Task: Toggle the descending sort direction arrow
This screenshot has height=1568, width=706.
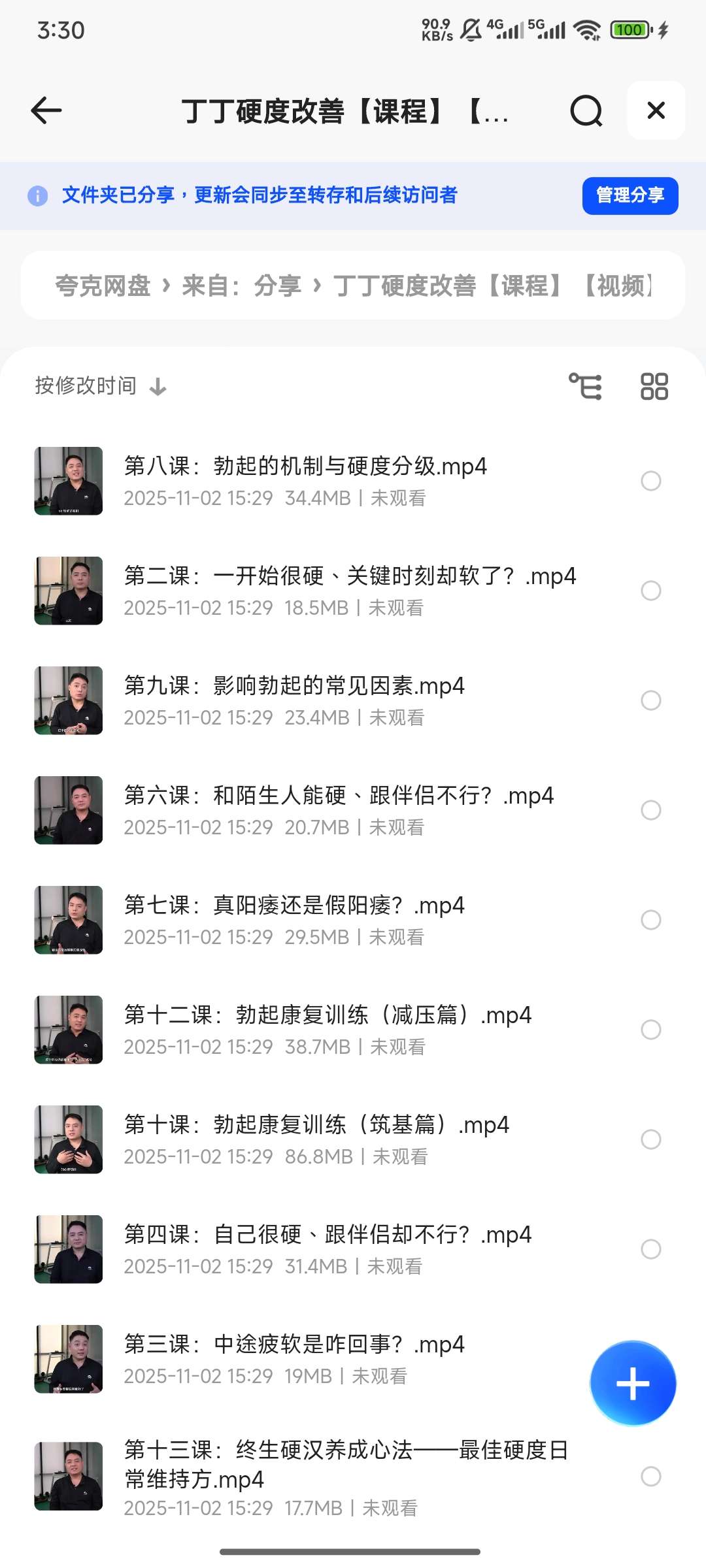Action: [157, 386]
